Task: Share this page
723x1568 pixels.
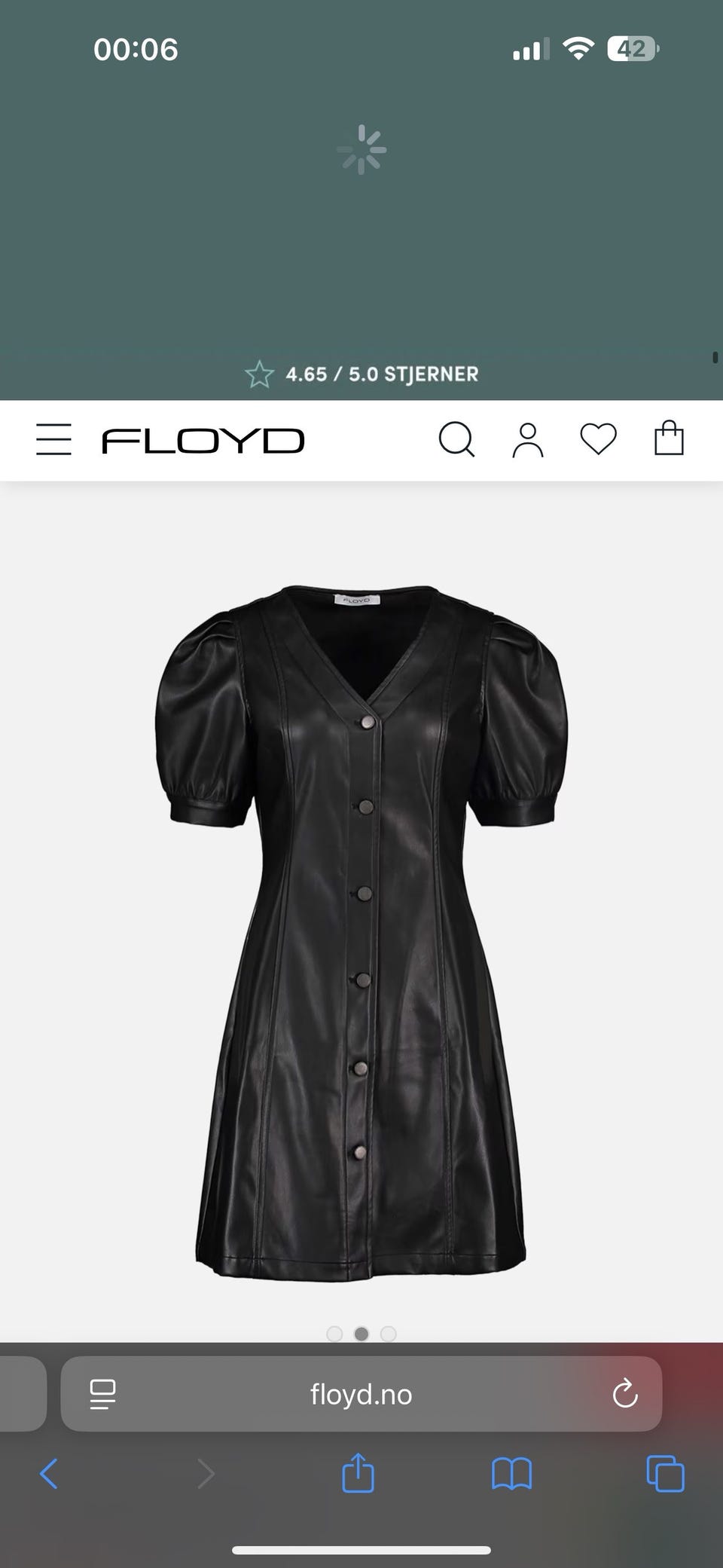Action: [358, 1474]
